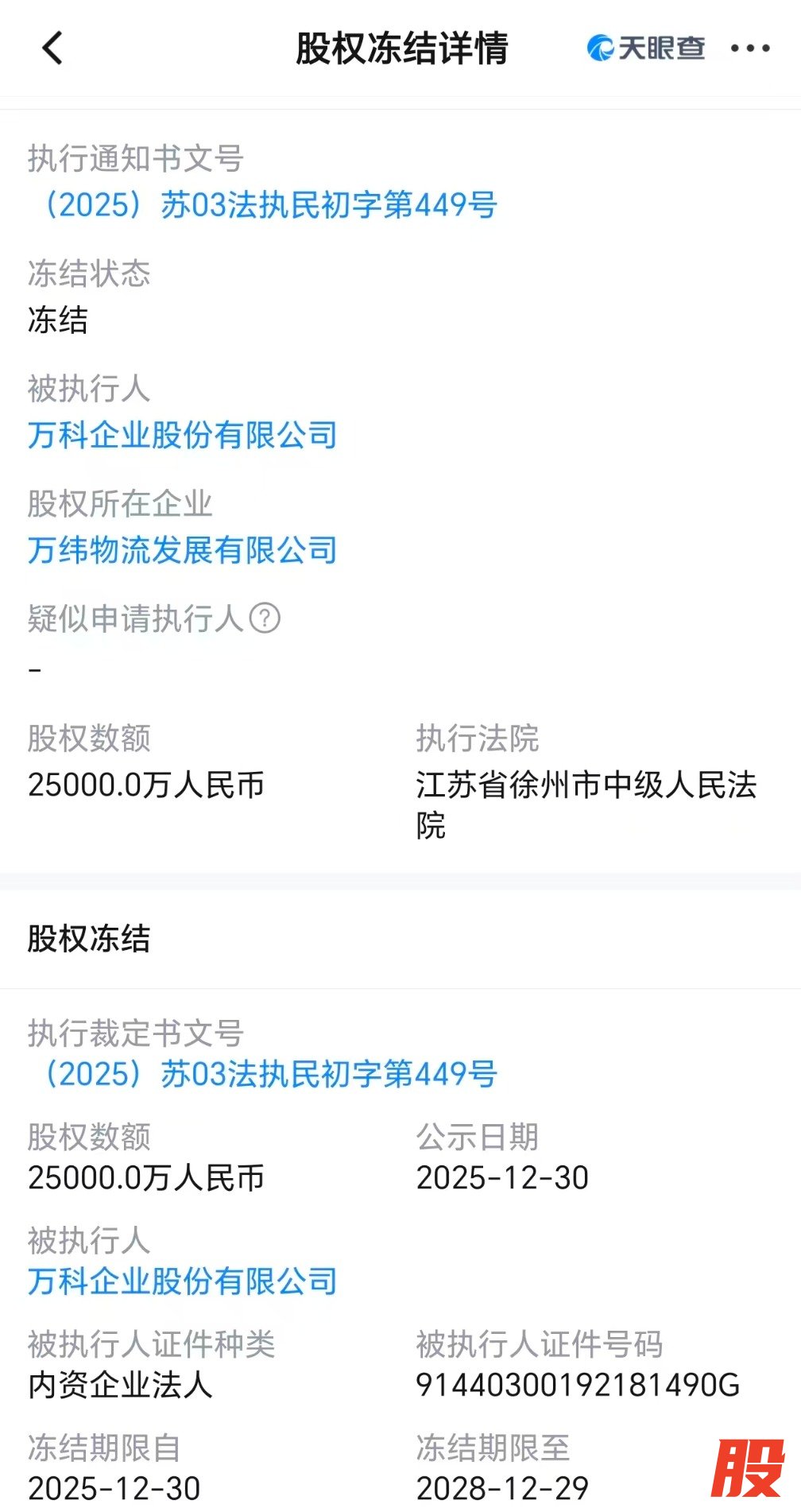The height and width of the screenshot is (1512, 801).
Task: Open 万科企业股份有限公司 under 冻结状态 section
Action: (183, 436)
